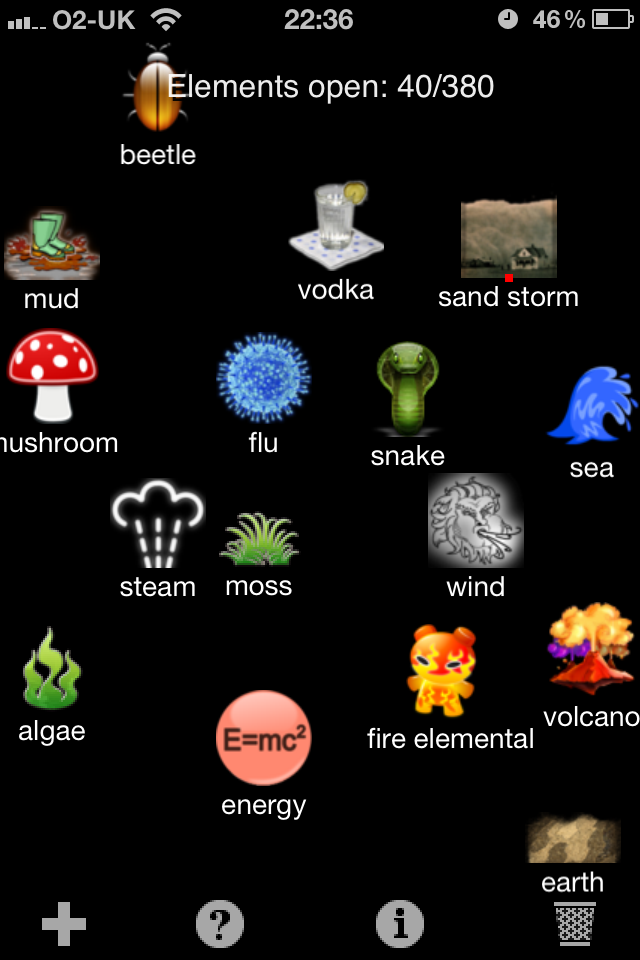Screen dimensions: 640x960
Task: Tap the plus icon to add elements
Action: [64, 924]
